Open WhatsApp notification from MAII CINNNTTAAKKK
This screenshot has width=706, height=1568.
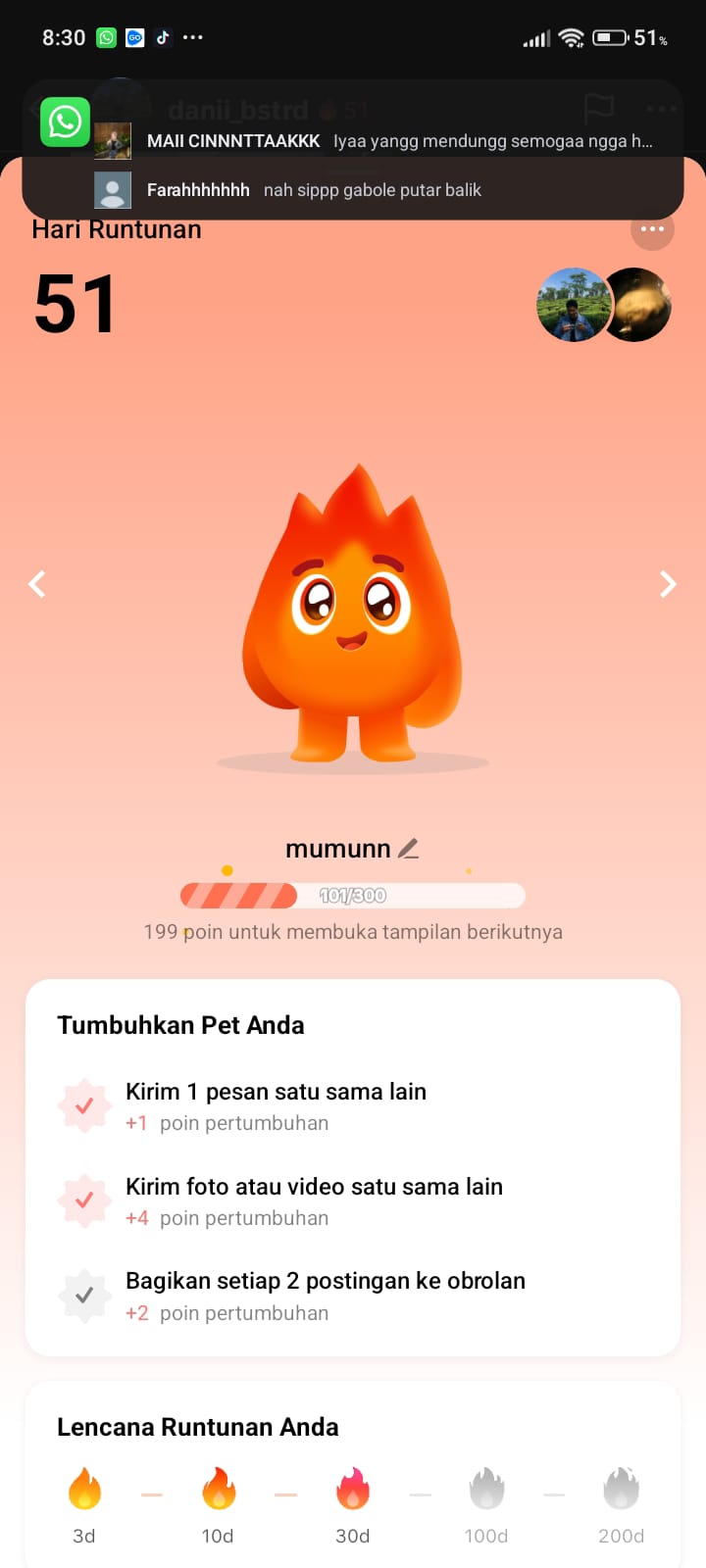tap(392, 141)
